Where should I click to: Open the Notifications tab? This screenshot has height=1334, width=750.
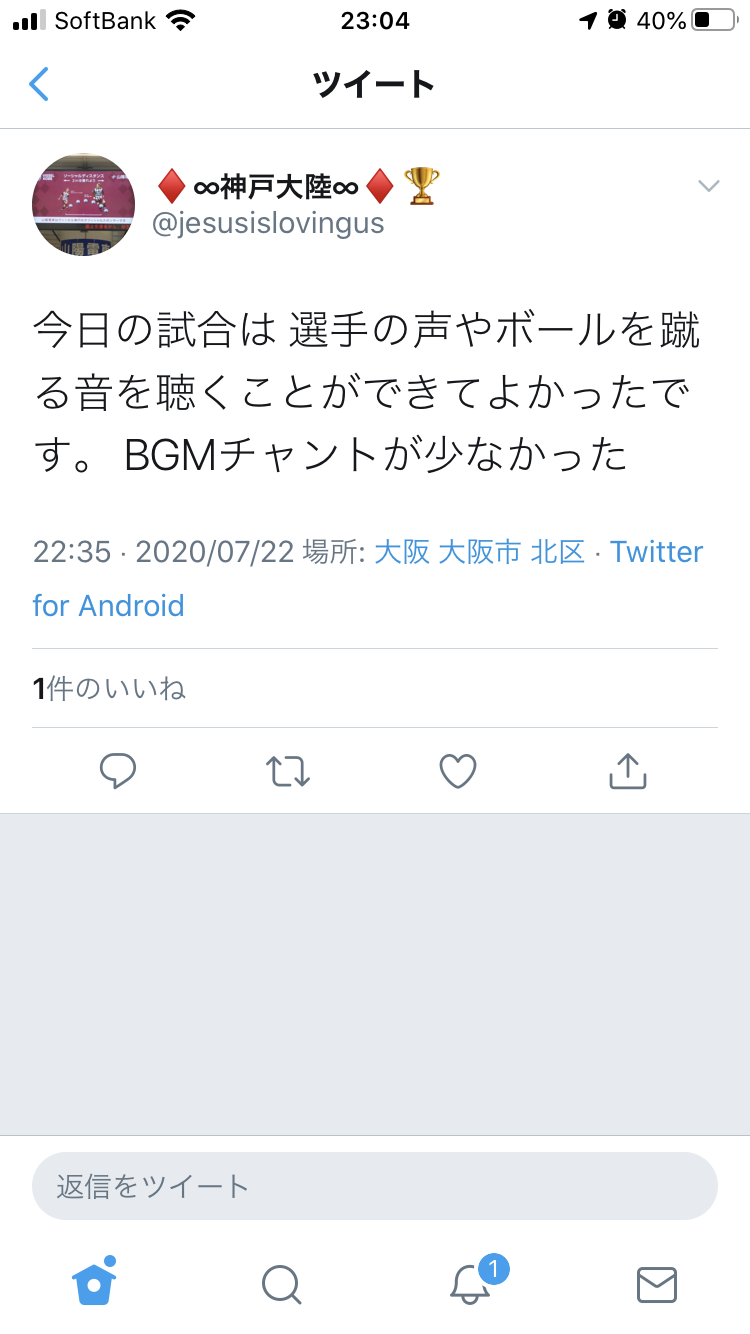click(470, 1283)
